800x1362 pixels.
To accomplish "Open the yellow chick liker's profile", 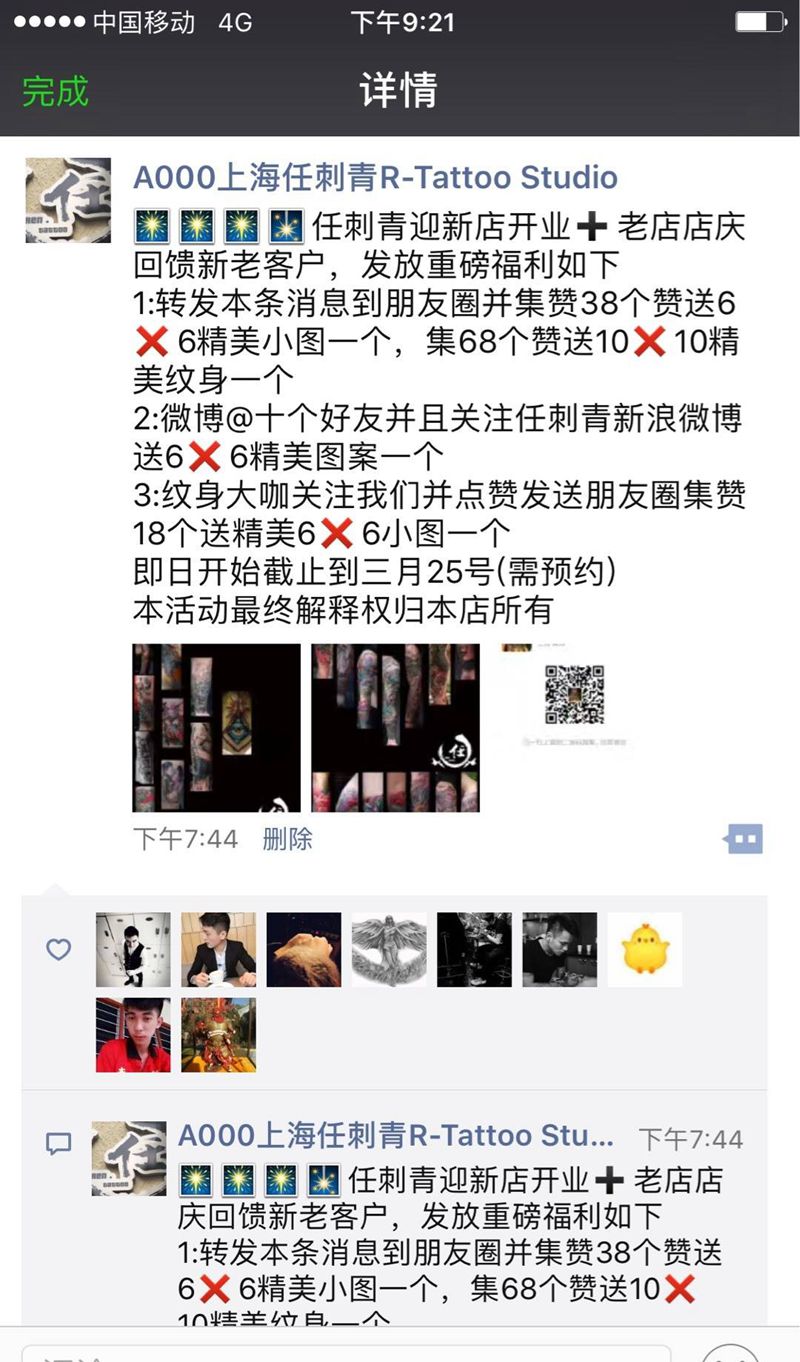I will (x=644, y=949).
